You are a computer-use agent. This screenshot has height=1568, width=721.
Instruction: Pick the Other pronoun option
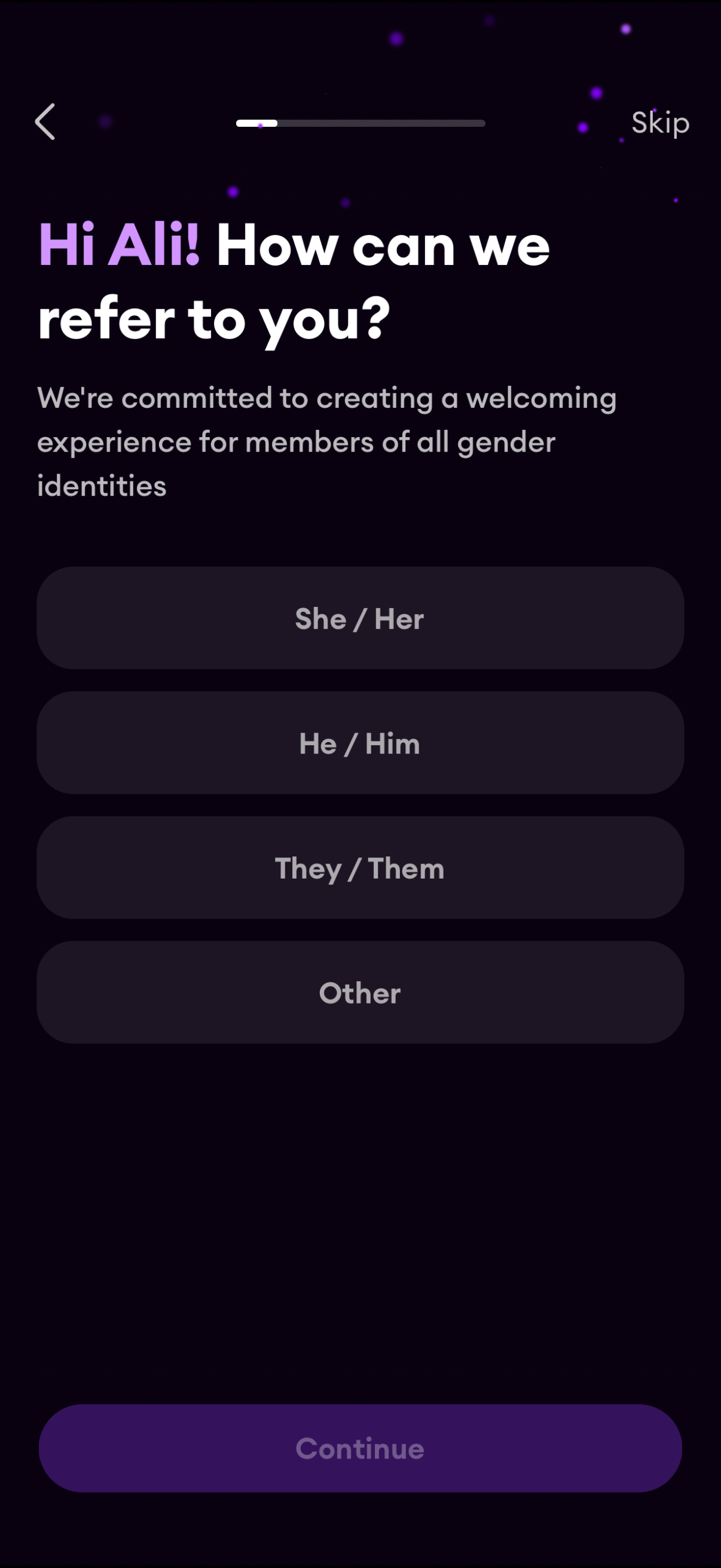pyautogui.click(x=360, y=993)
